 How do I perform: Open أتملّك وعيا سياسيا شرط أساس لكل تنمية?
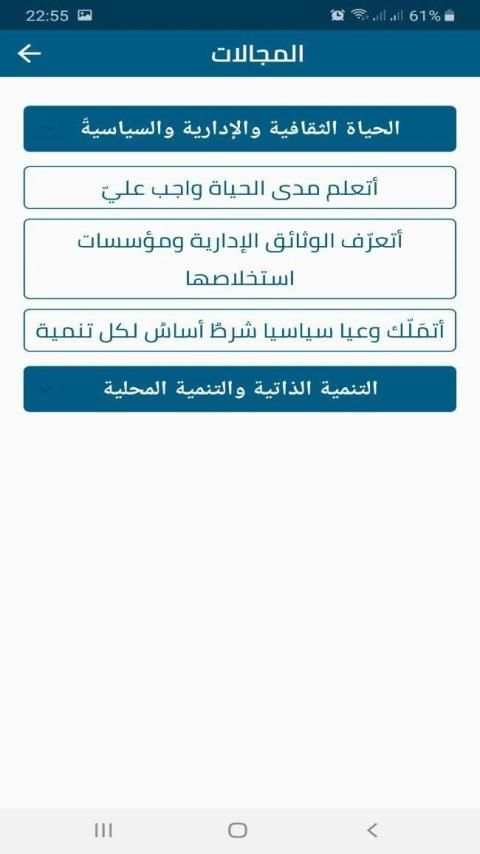pyautogui.click(x=240, y=331)
